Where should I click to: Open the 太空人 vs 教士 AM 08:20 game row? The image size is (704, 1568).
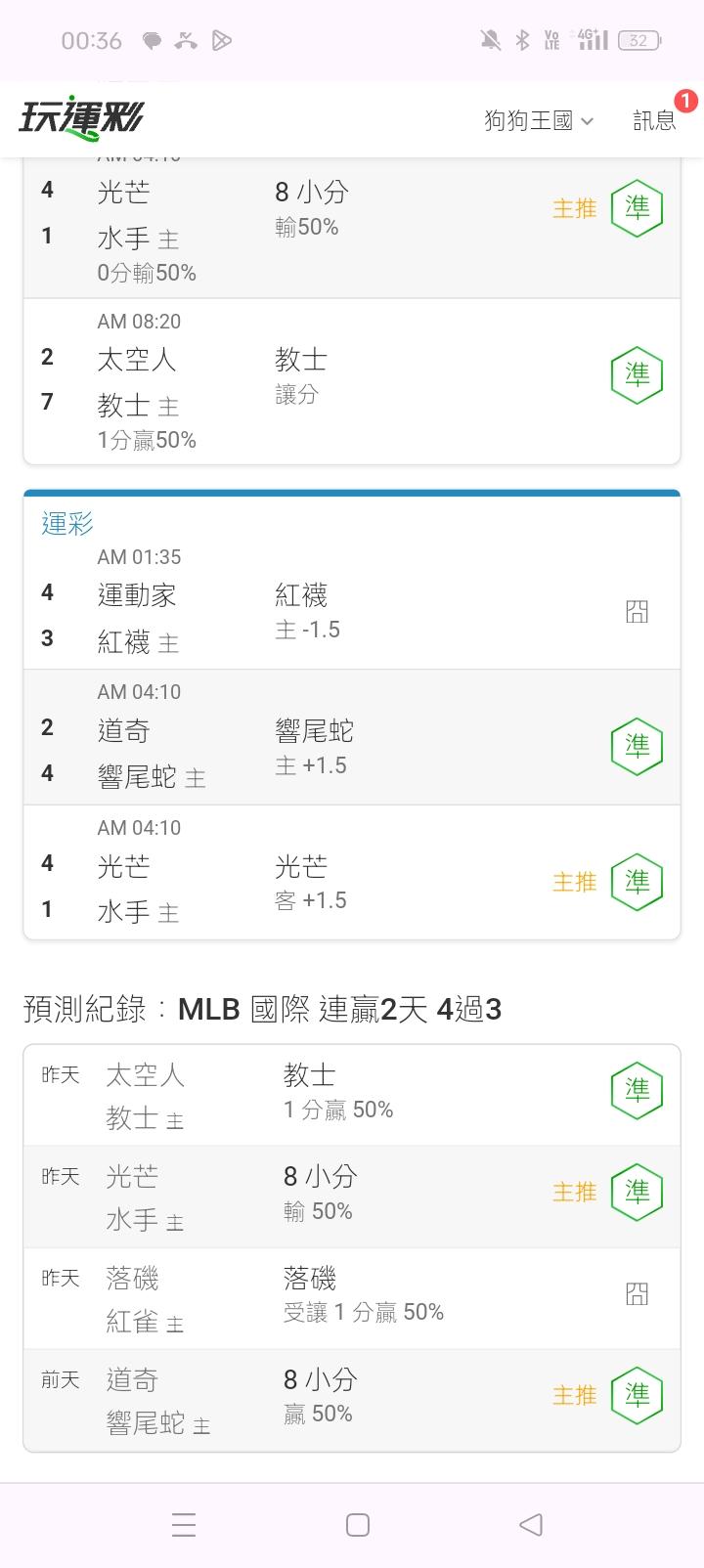(x=352, y=381)
